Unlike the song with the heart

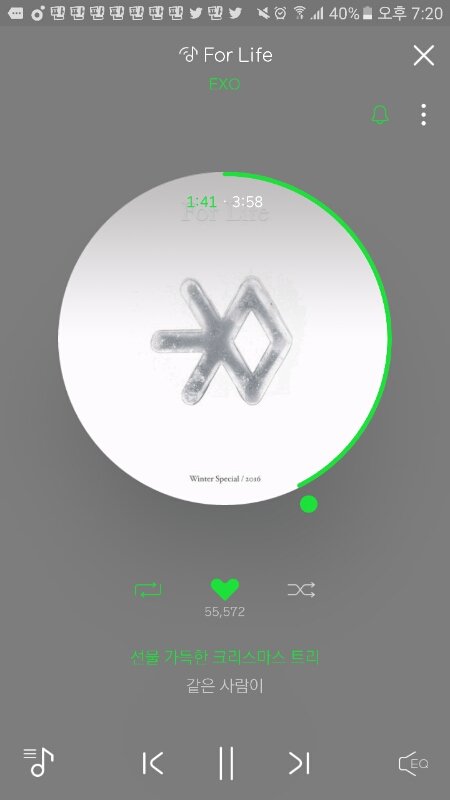coord(224,590)
